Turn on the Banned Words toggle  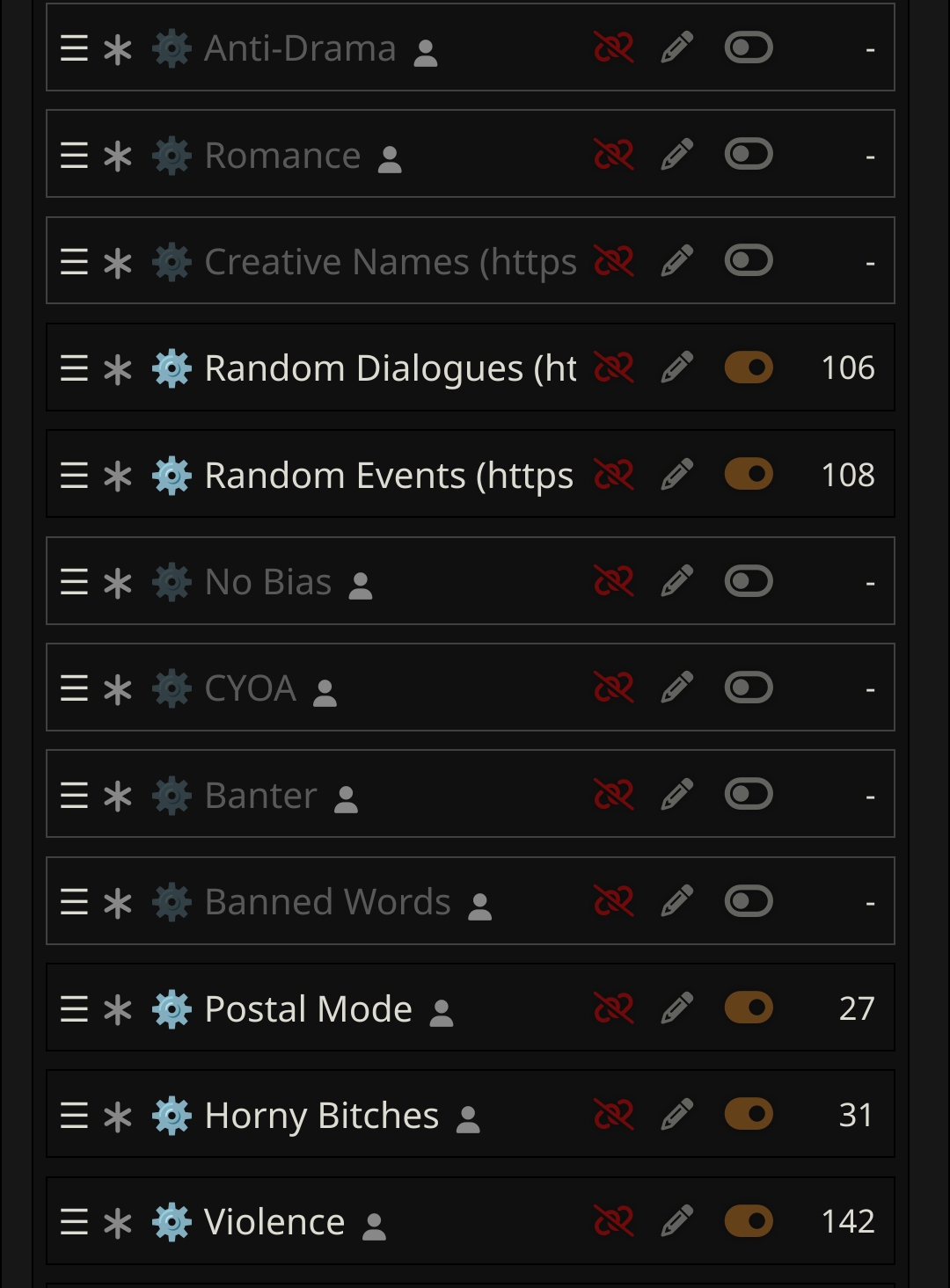[x=749, y=901]
